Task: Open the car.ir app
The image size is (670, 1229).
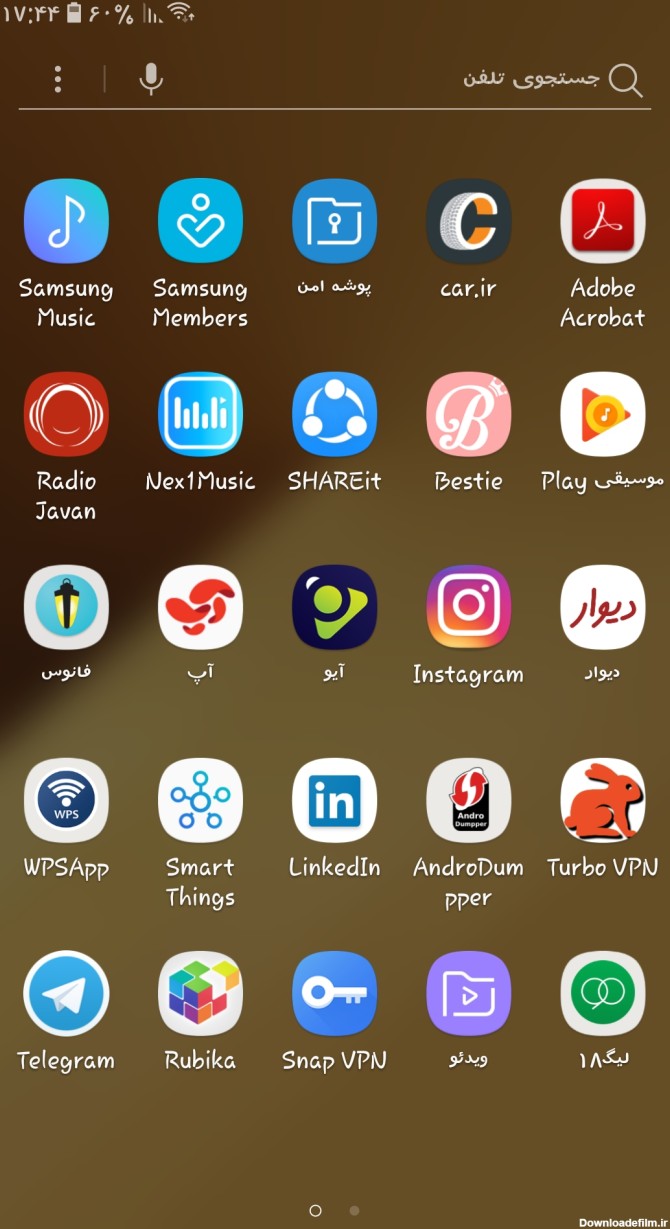Action: pos(468,222)
